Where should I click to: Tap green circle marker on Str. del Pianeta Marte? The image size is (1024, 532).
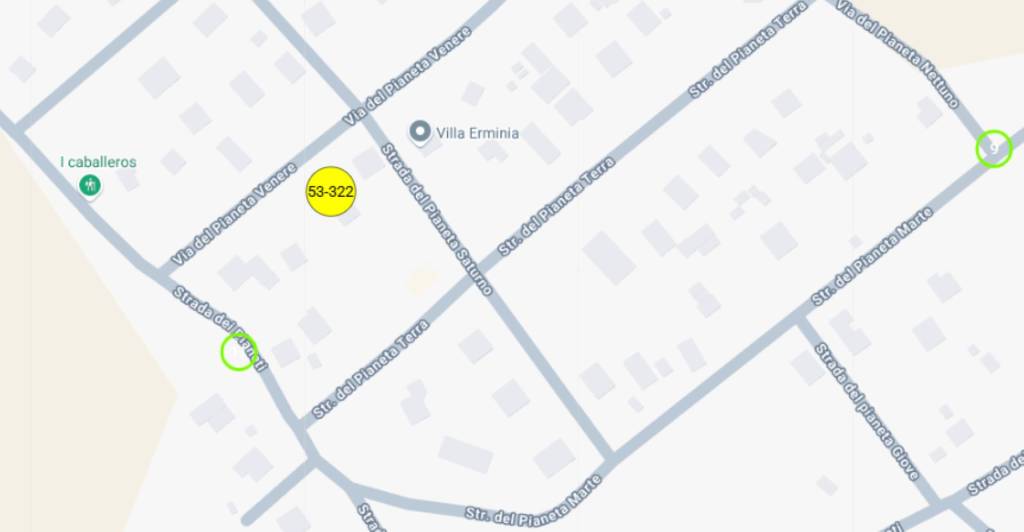tap(994, 149)
